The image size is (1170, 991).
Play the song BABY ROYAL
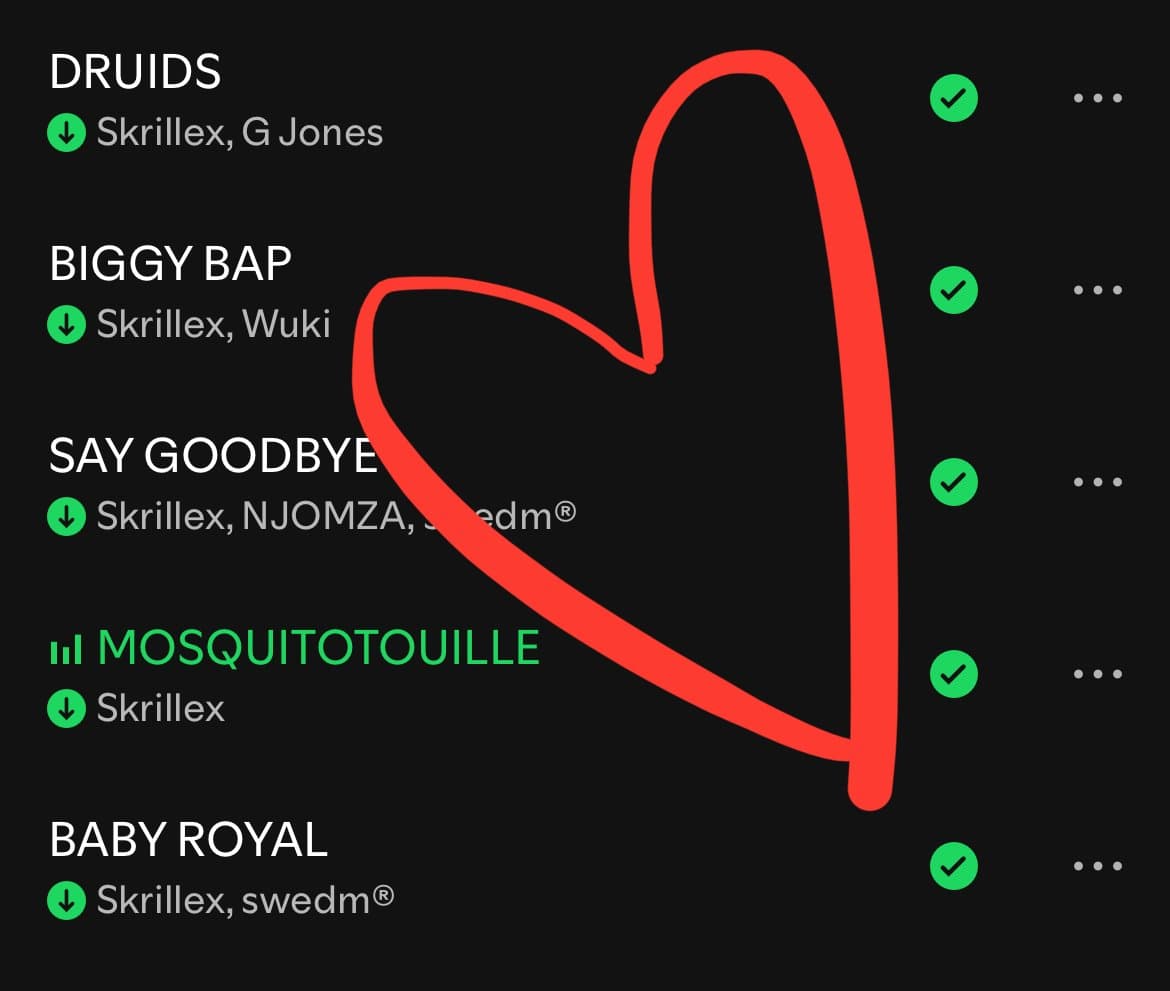(188, 840)
